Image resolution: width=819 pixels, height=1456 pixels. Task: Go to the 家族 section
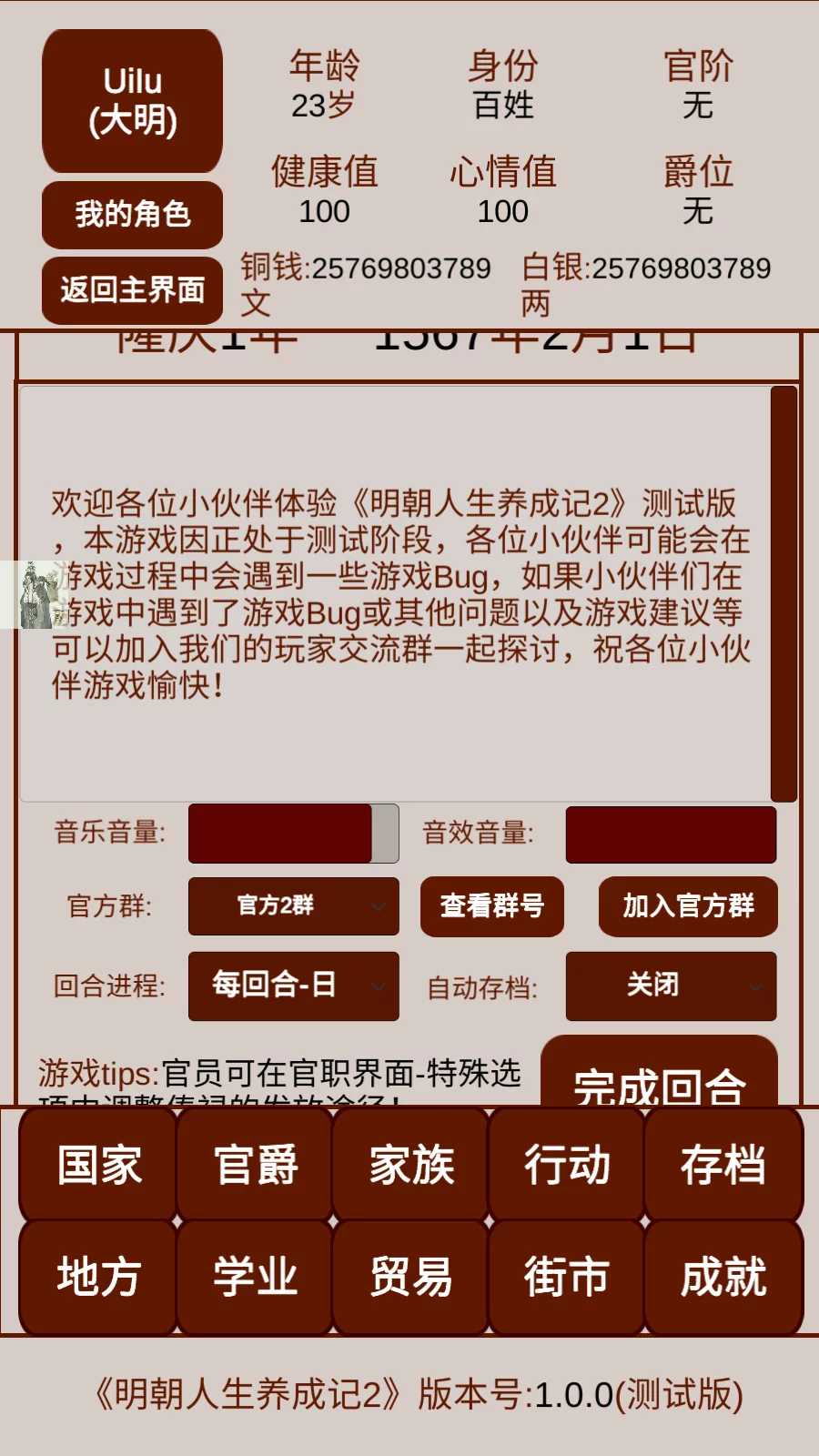click(411, 1165)
